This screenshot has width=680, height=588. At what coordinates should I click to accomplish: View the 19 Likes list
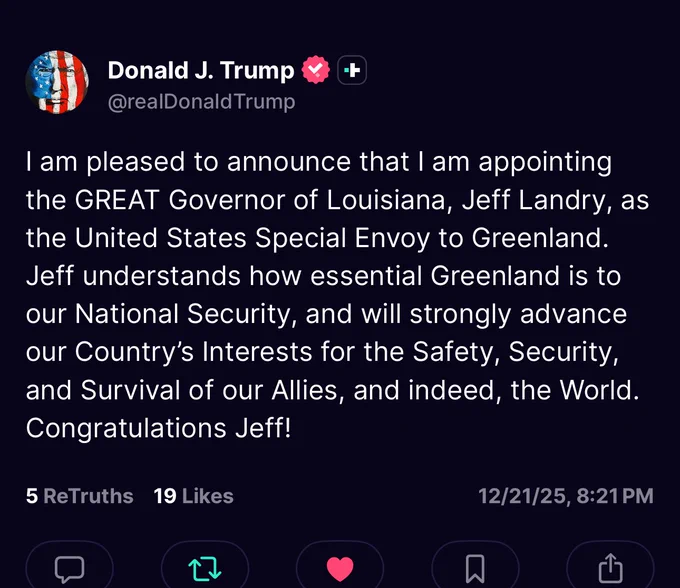pyautogui.click(x=193, y=496)
